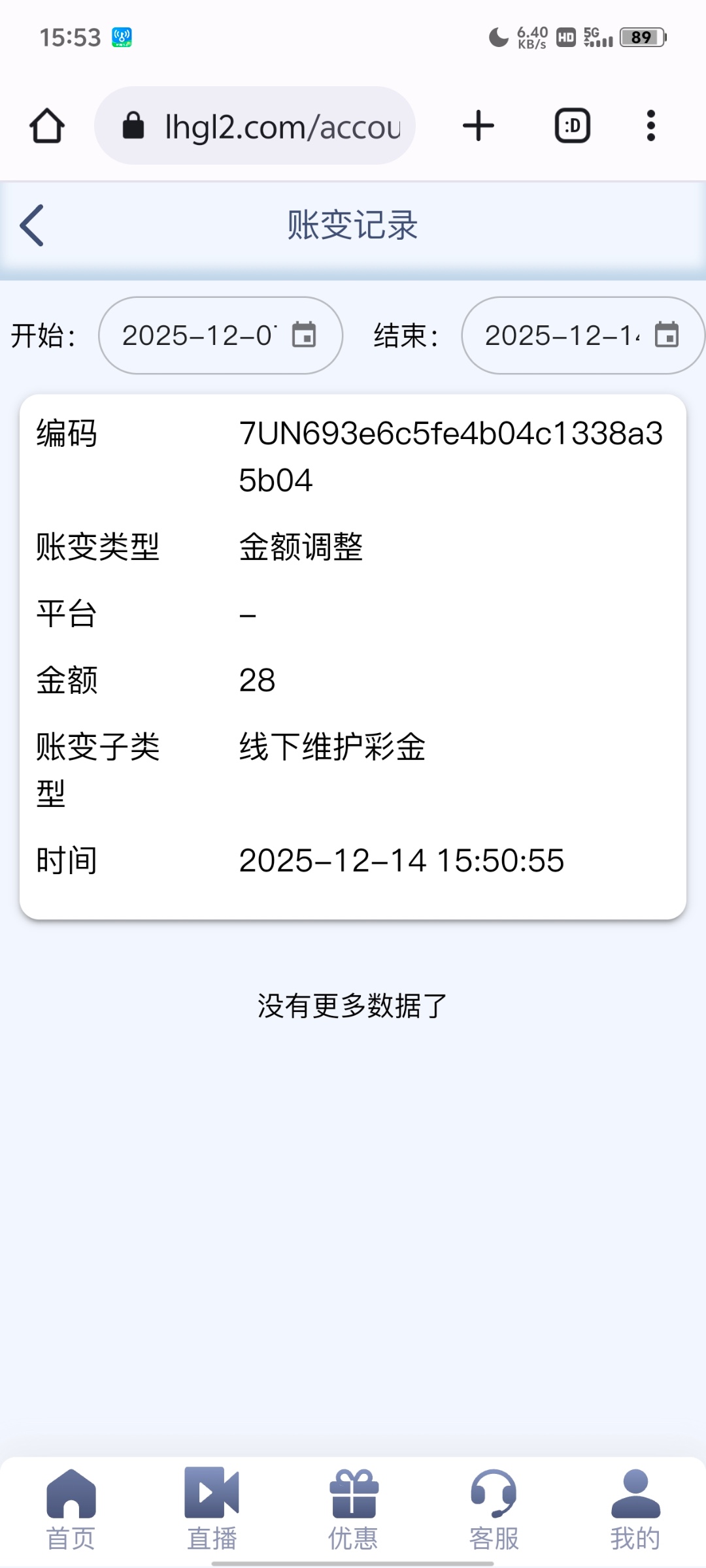Contact 客服 customer service
706x1568 pixels.
point(494,1511)
